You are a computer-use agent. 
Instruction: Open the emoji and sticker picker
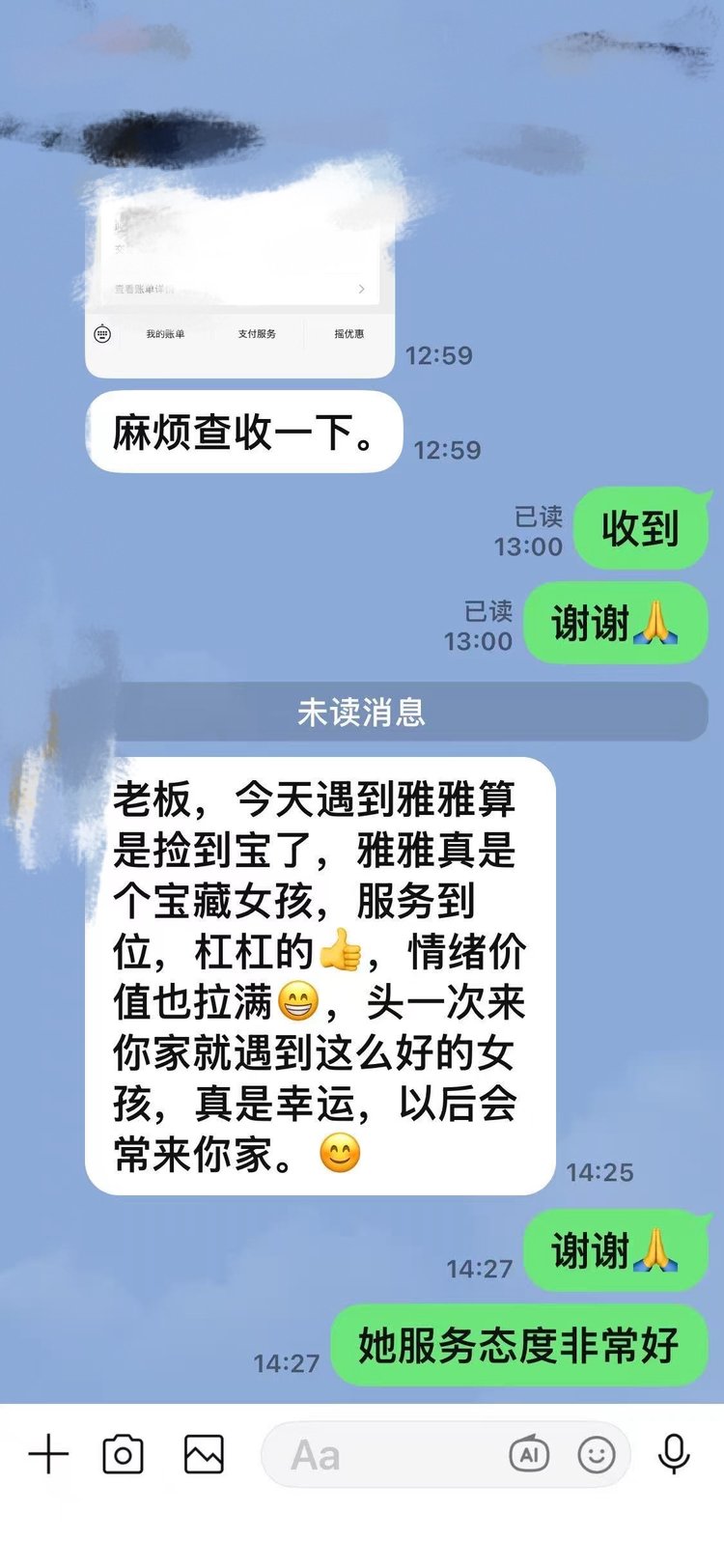596,1454
